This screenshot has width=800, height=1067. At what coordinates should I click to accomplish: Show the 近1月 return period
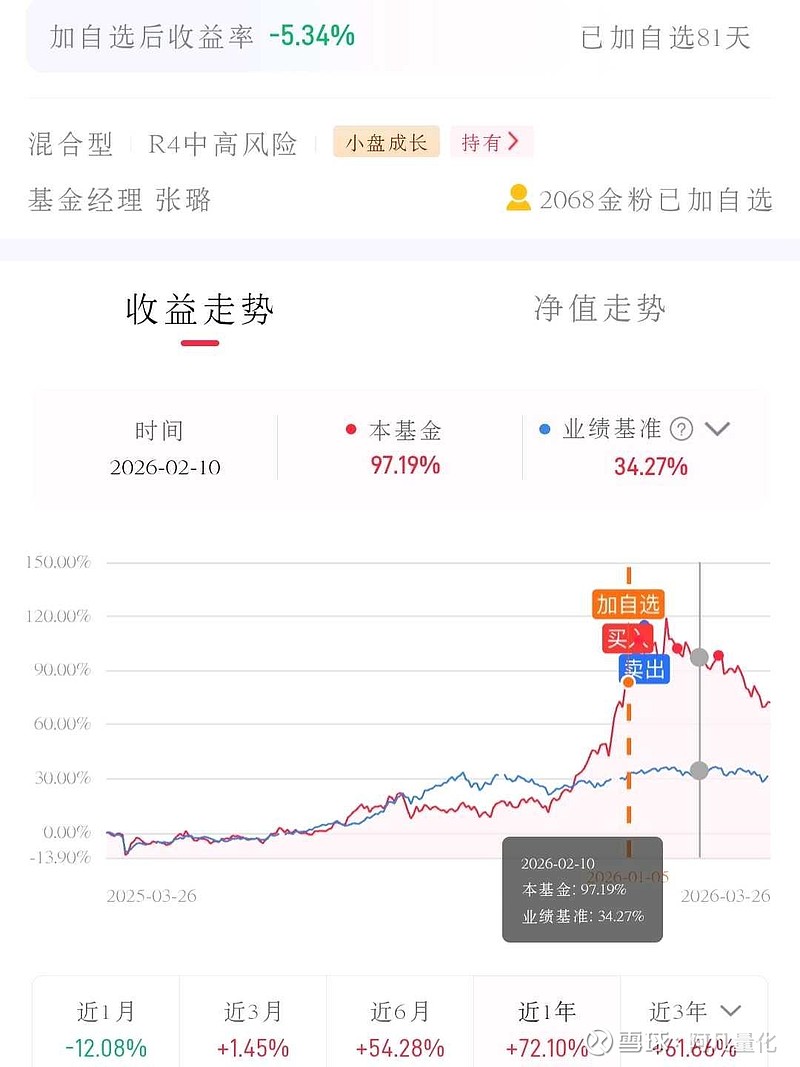[x=106, y=1028]
